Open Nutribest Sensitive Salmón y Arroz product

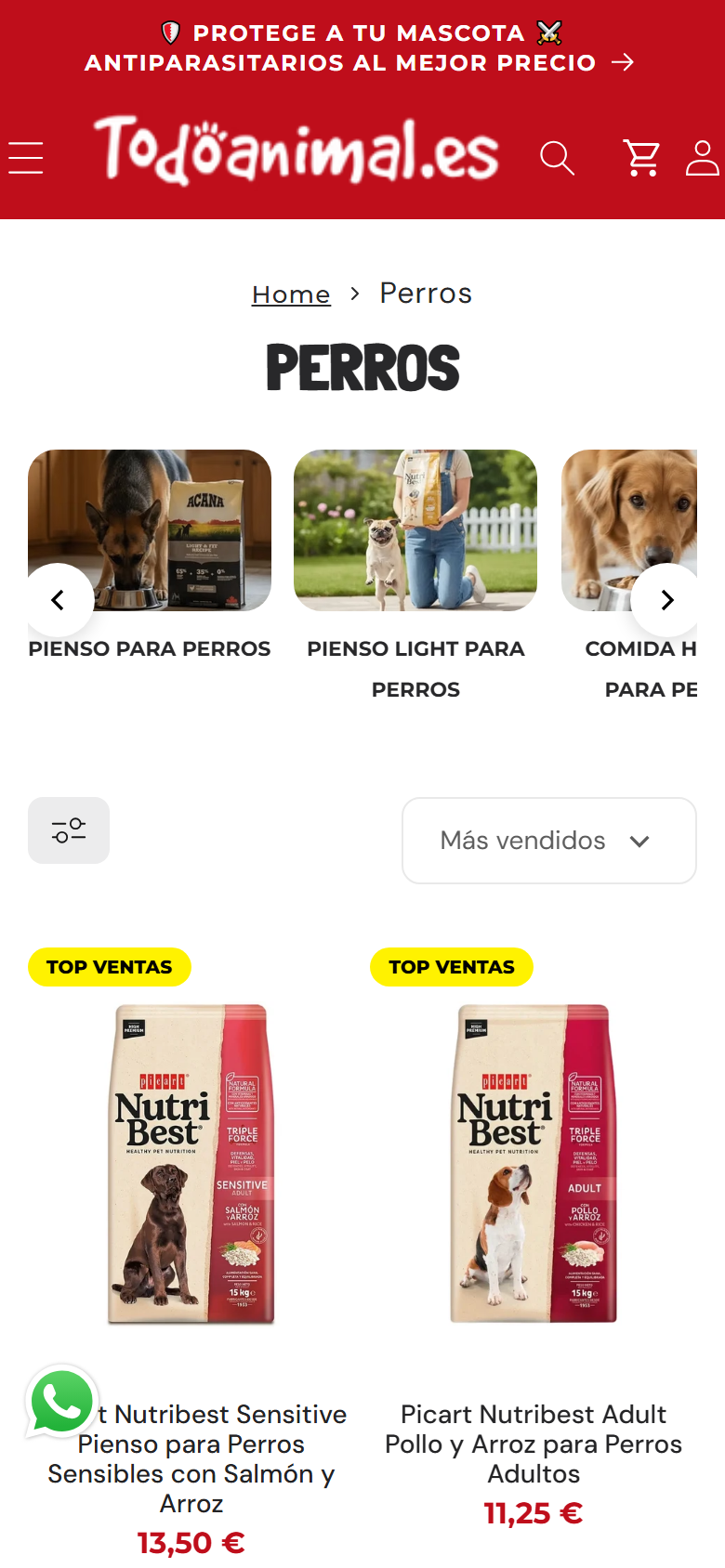pos(191,1458)
